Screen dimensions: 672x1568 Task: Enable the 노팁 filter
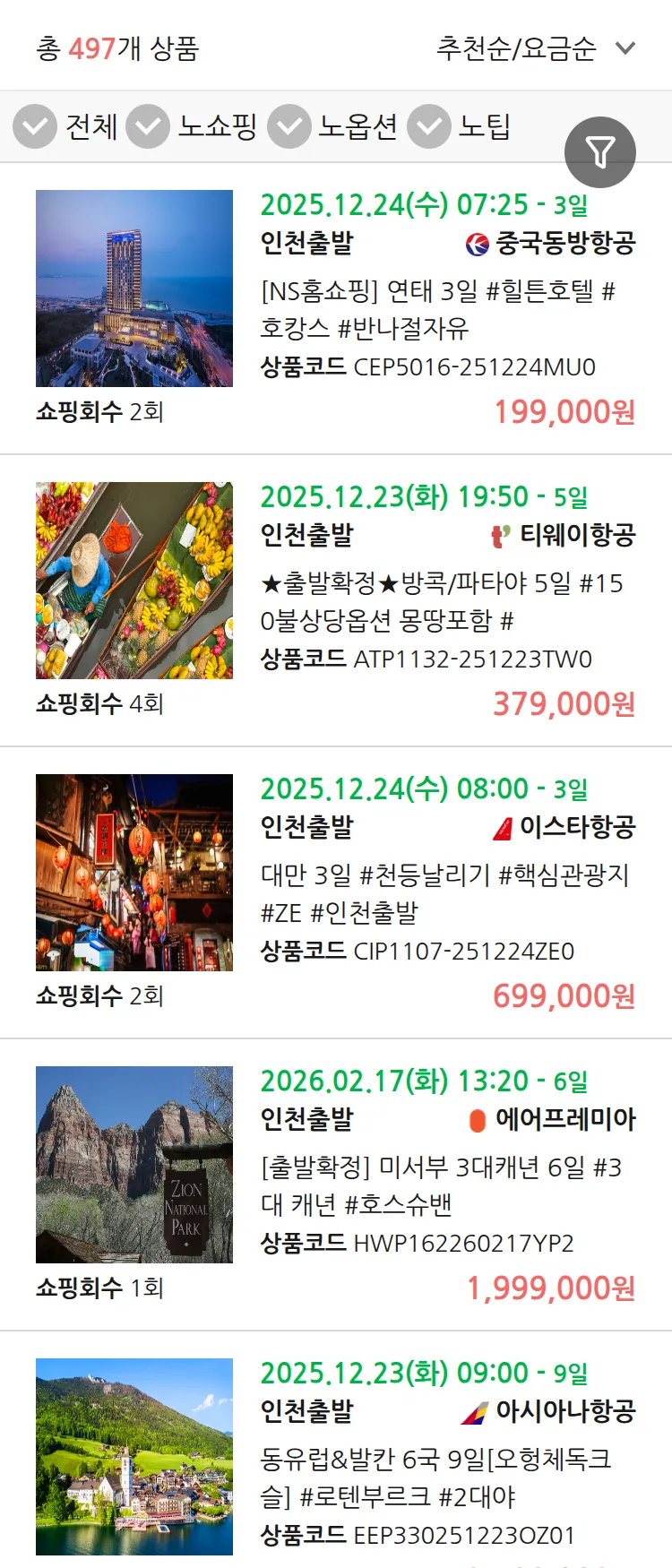click(x=428, y=126)
